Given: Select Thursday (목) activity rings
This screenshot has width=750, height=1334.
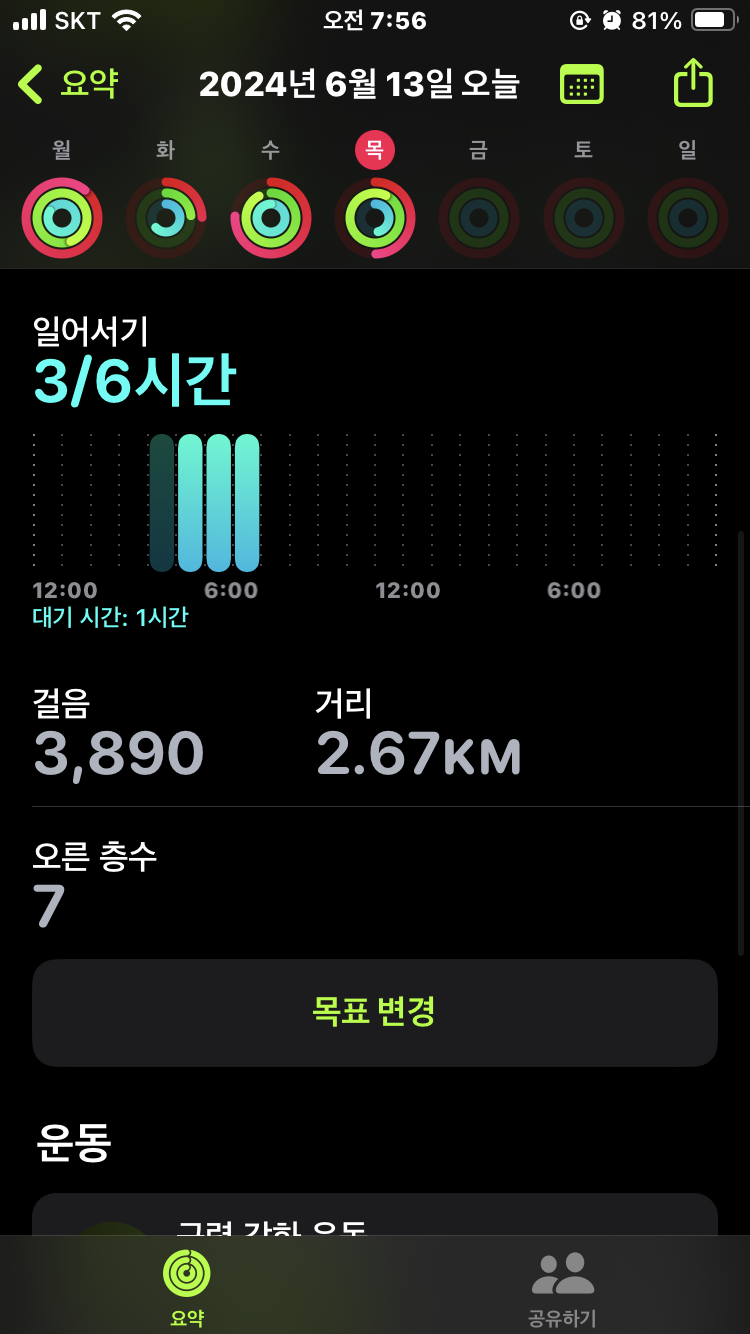Looking at the screenshot, I should point(375,218).
